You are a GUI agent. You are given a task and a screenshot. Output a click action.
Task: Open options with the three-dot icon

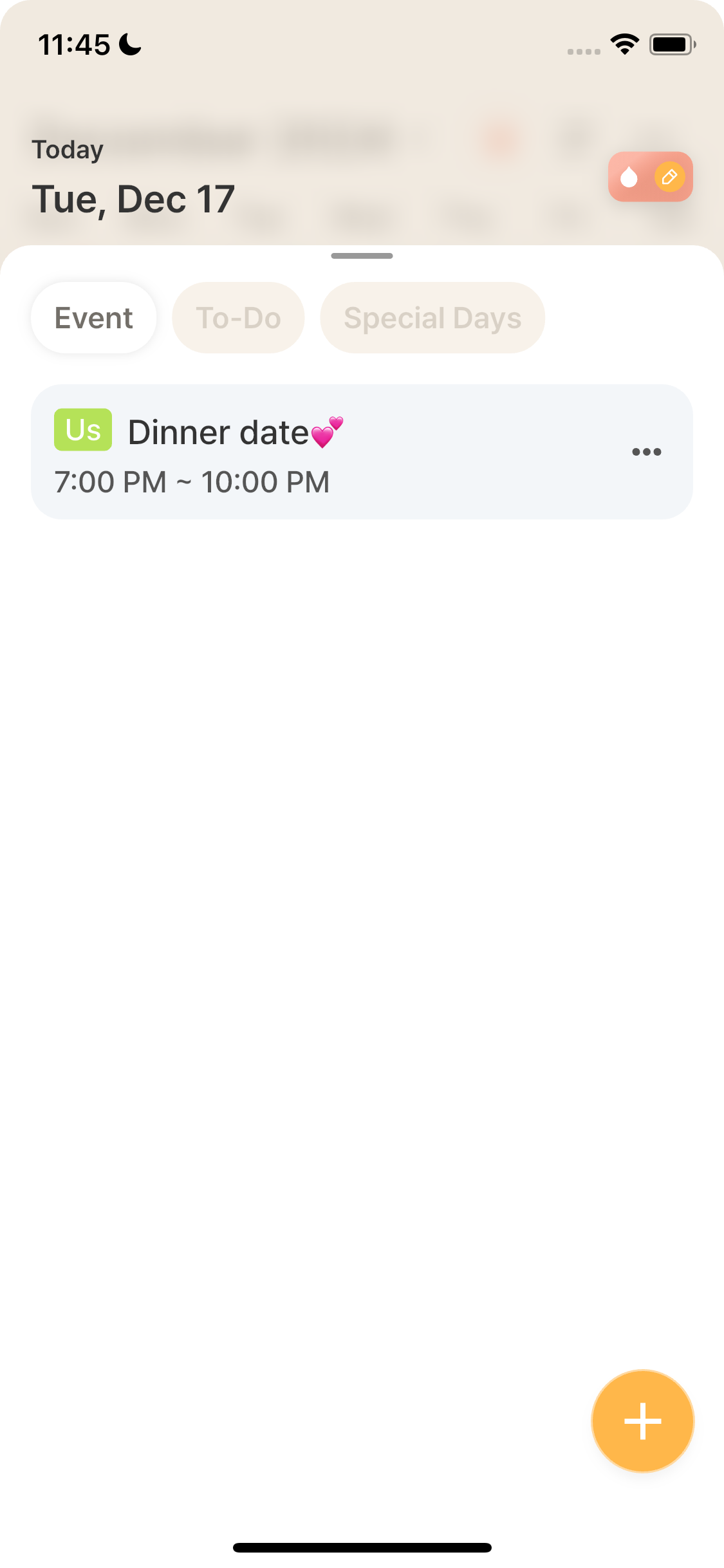647,451
